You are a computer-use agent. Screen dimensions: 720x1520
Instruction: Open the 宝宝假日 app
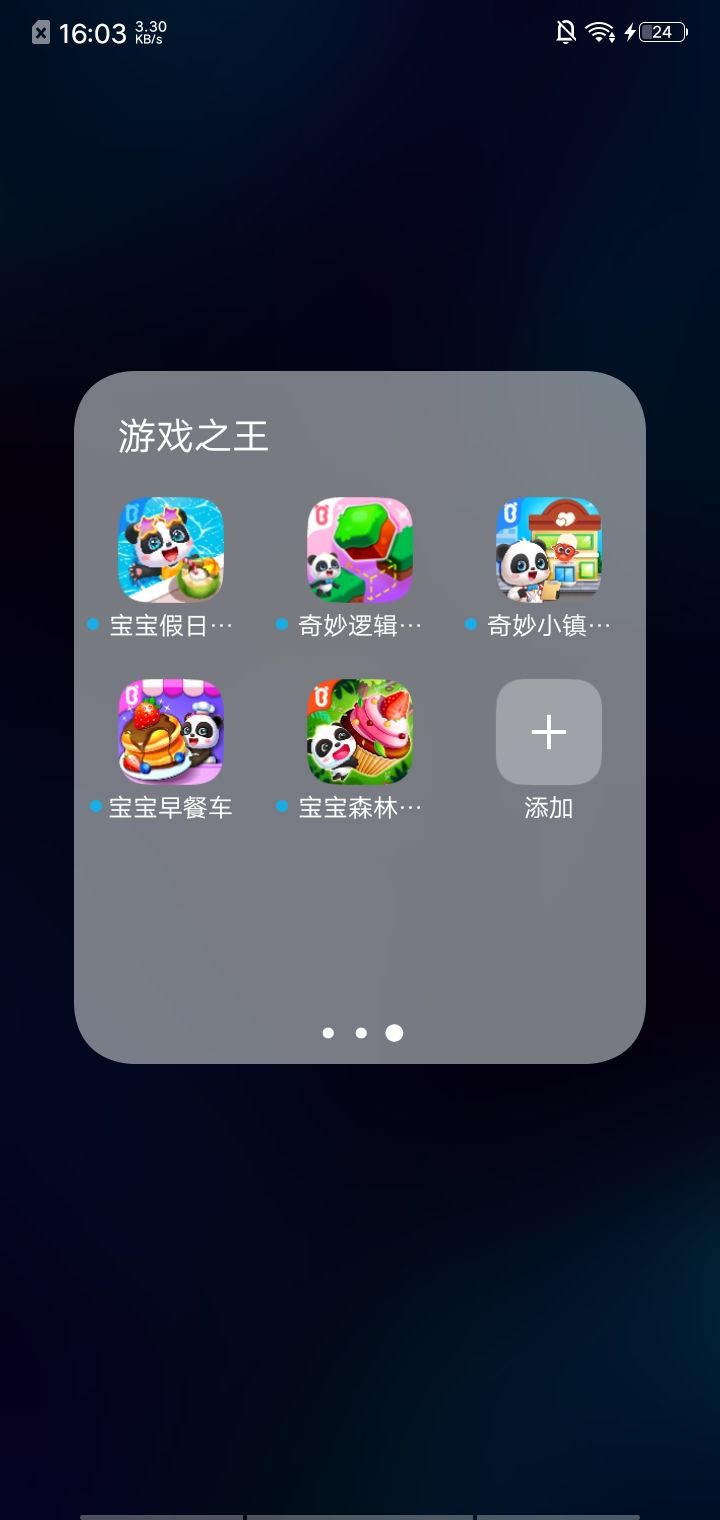[170, 550]
